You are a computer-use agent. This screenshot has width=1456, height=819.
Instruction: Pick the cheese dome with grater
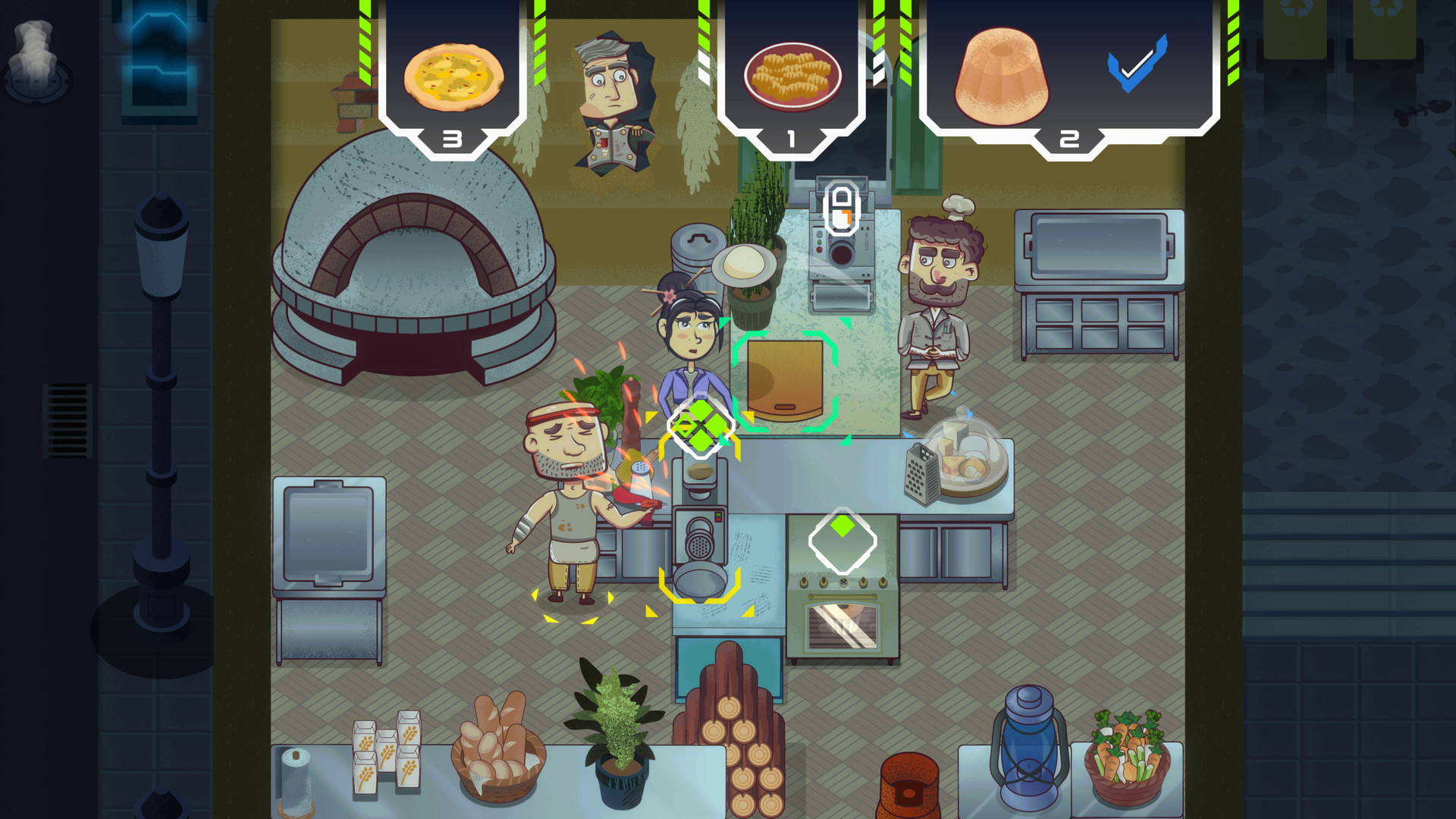click(x=959, y=464)
